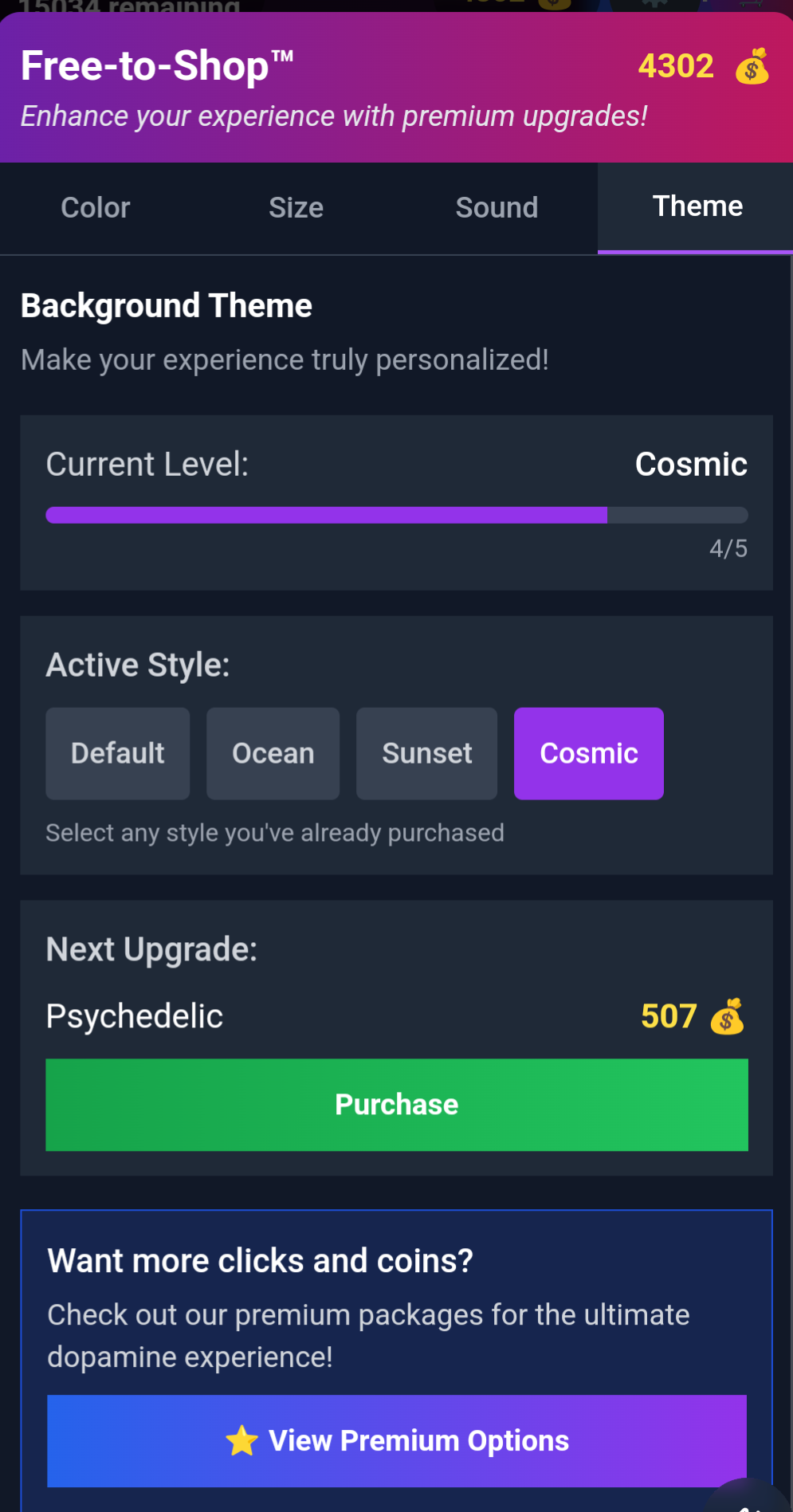The width and height of the screenshot is (793, 1512).
Task: Select the Theme tab
Action: click(x=697, y=207)
